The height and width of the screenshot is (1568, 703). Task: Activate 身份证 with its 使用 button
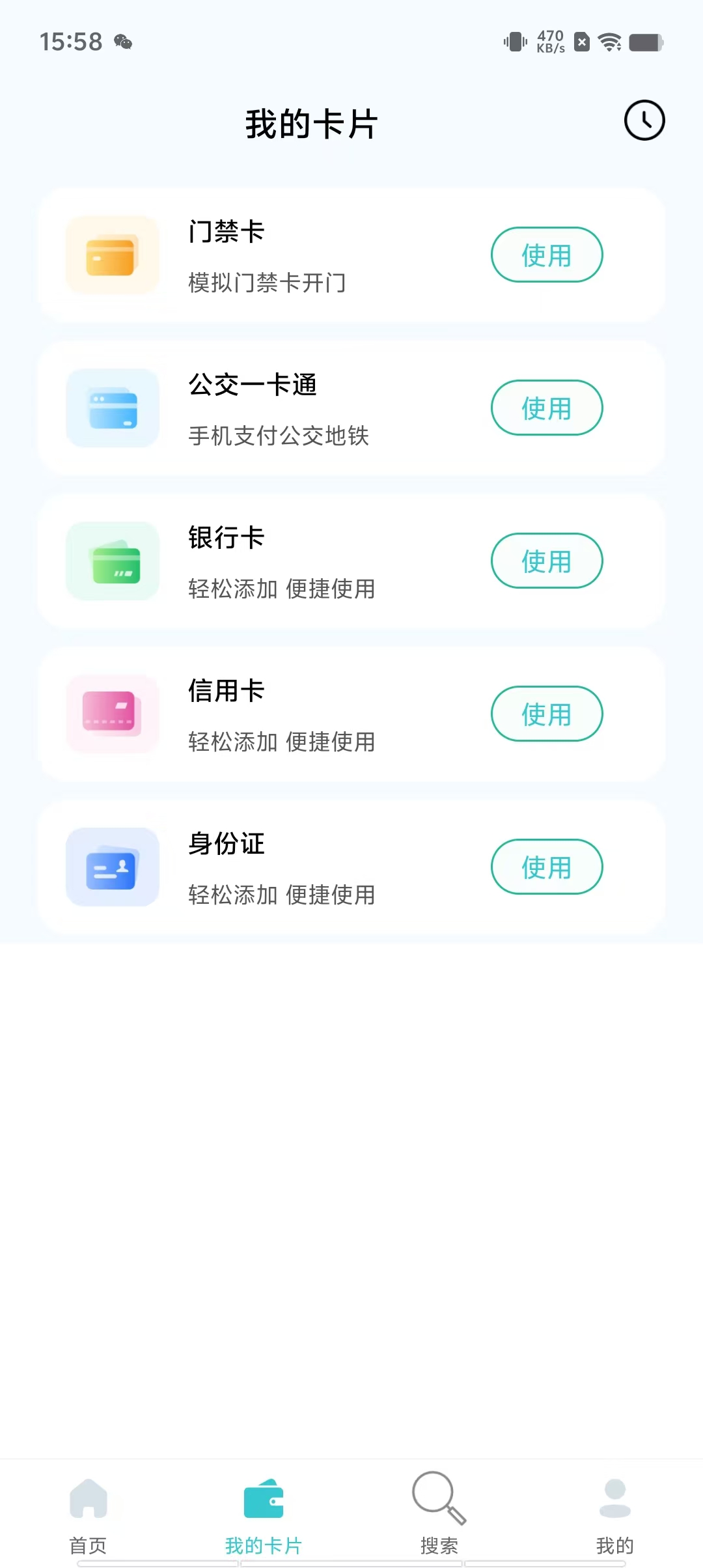pos(547,867)
